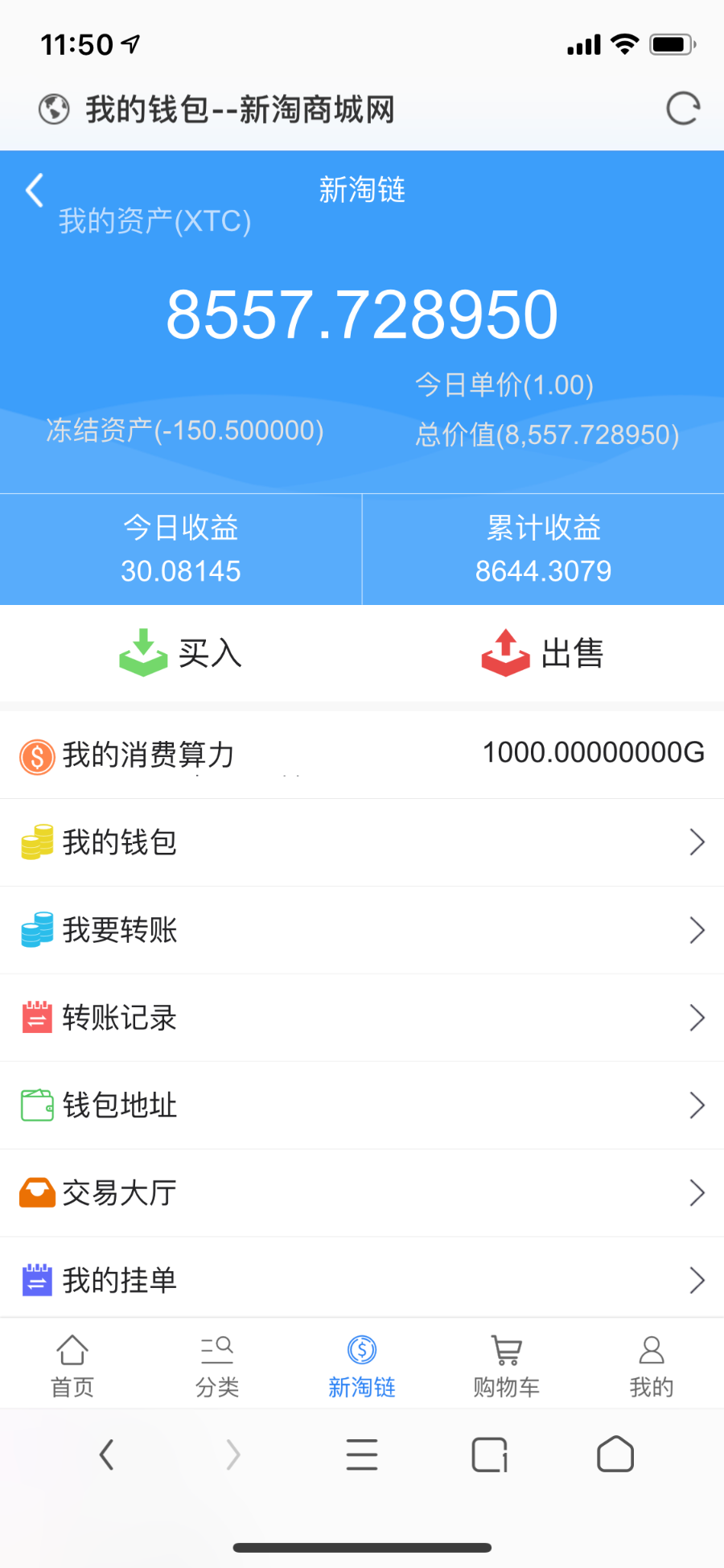Open 我的挂单 my orders
Screen dimensions: 724x1568
click(362, 1280)
